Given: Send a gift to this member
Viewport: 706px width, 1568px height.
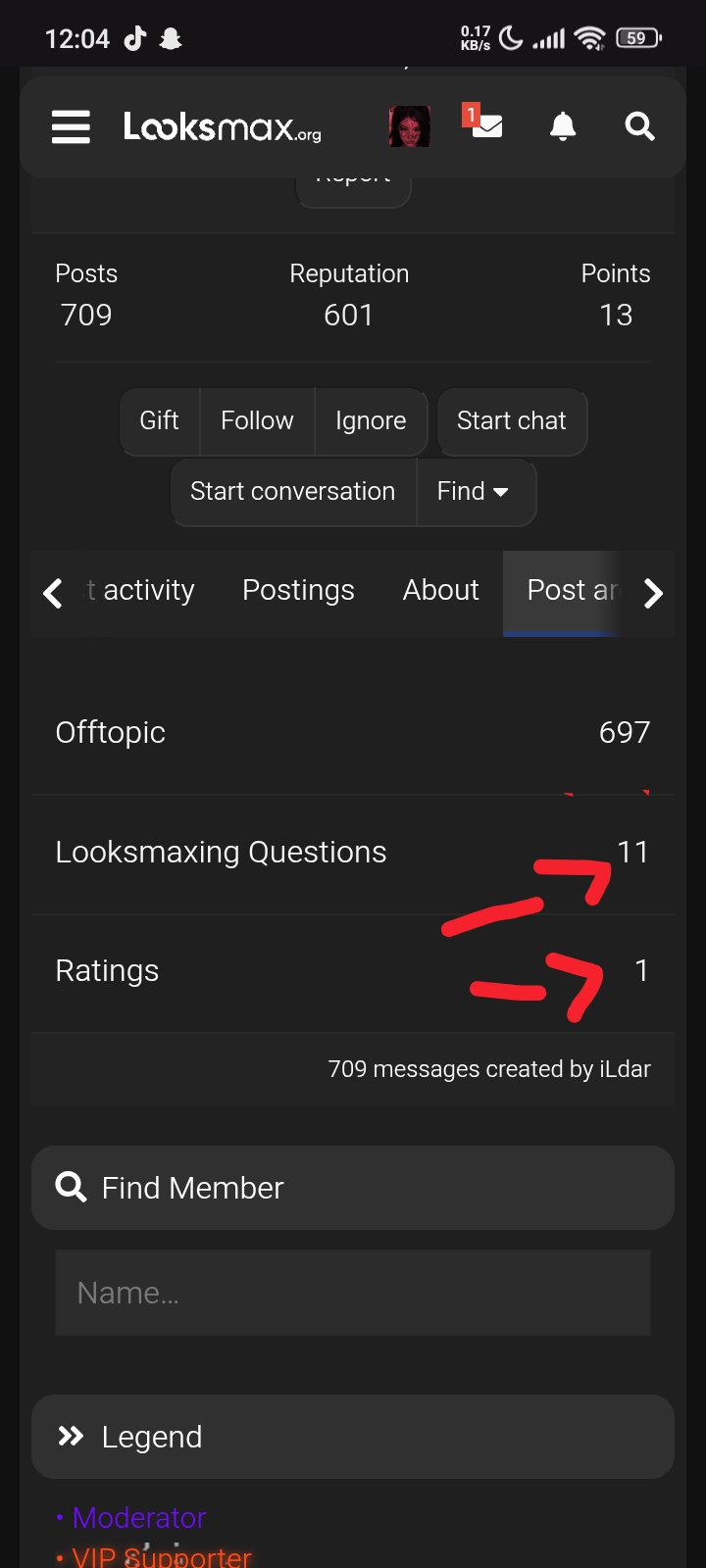Looking at the screenshot, I should tap(160, 420).
